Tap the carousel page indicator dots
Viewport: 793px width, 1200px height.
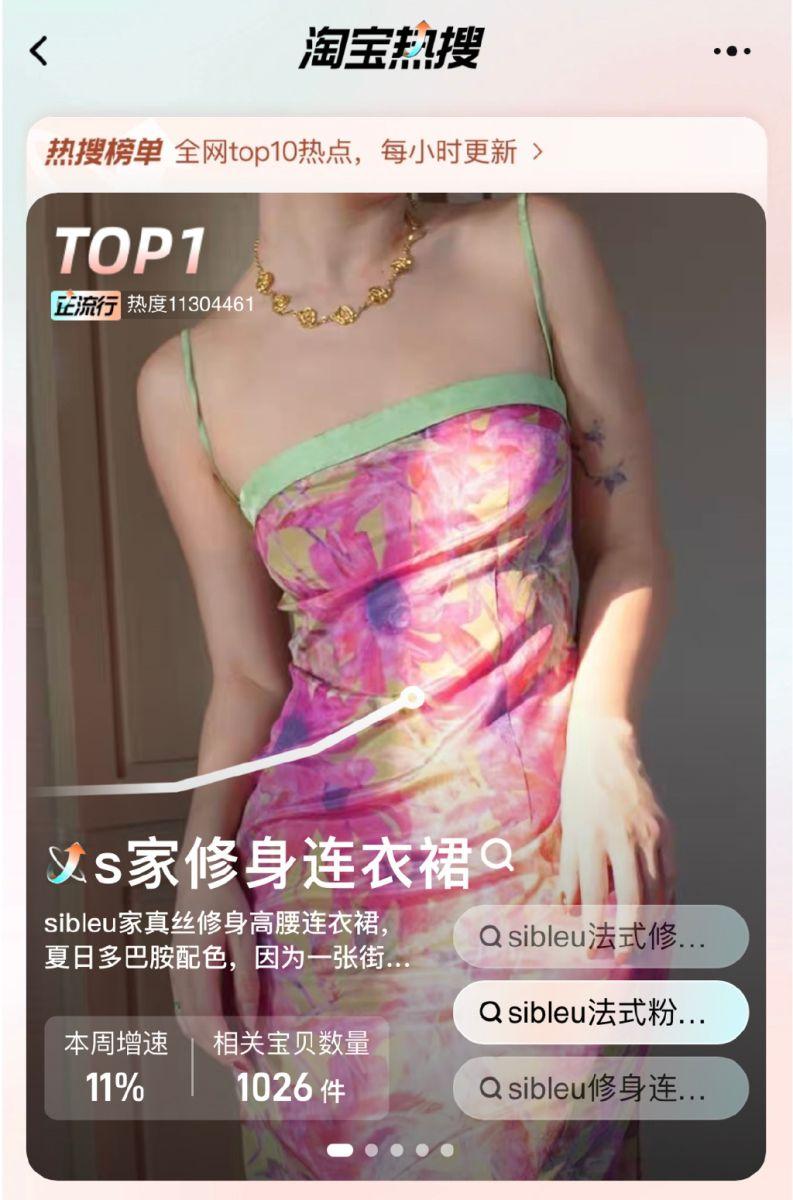pos(391,1150)
